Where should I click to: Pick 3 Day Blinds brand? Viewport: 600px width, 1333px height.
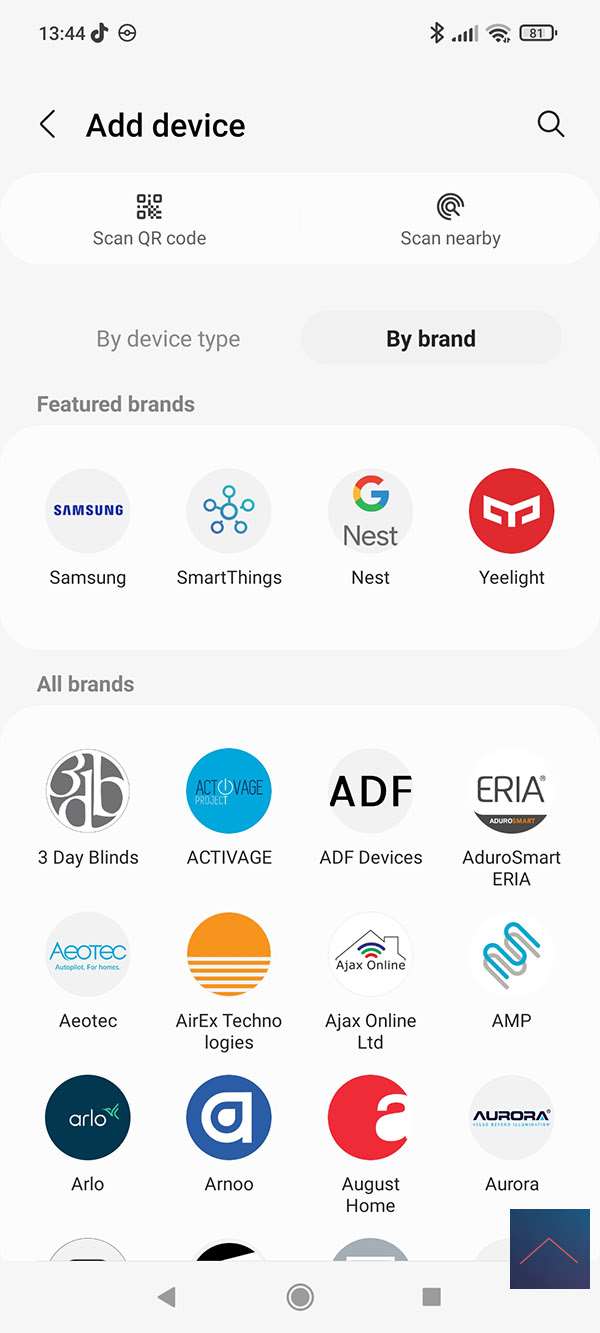(88, 791)
